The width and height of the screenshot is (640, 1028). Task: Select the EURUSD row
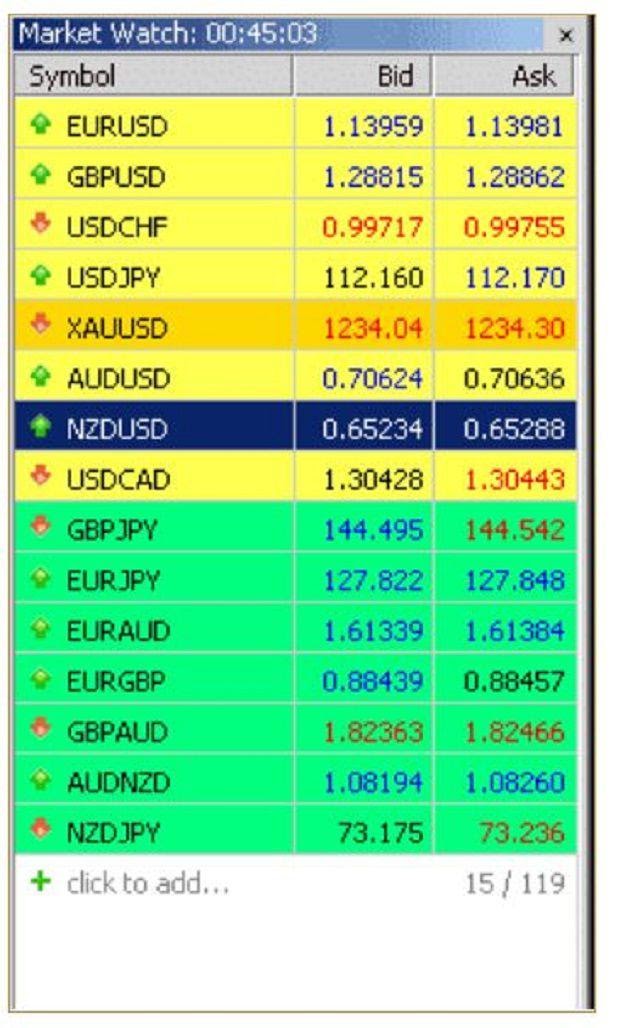tap(117, 127)
